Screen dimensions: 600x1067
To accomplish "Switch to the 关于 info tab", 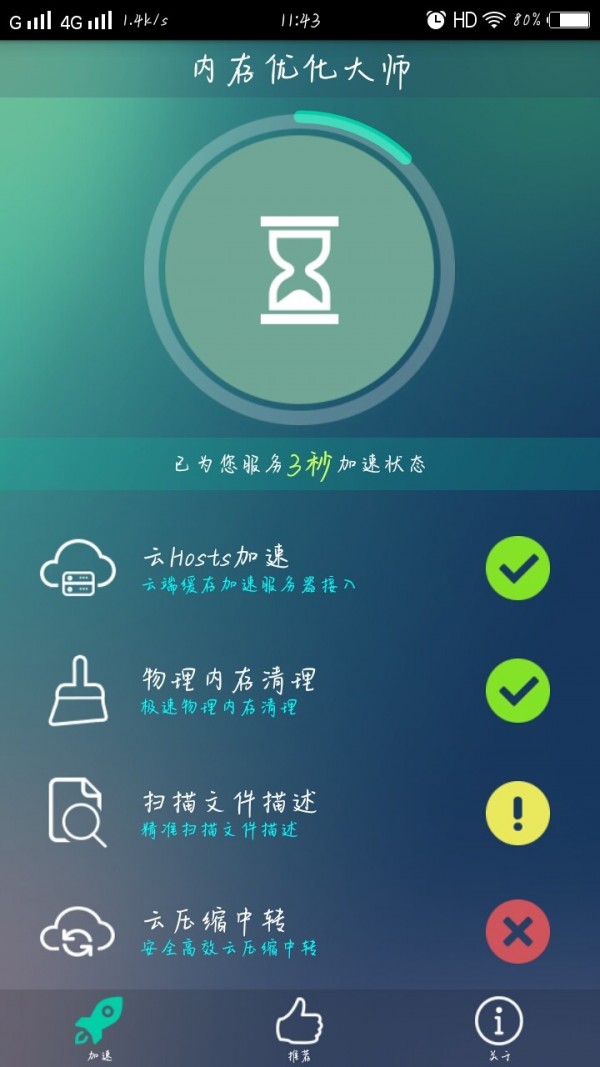I will (499, 1028).
